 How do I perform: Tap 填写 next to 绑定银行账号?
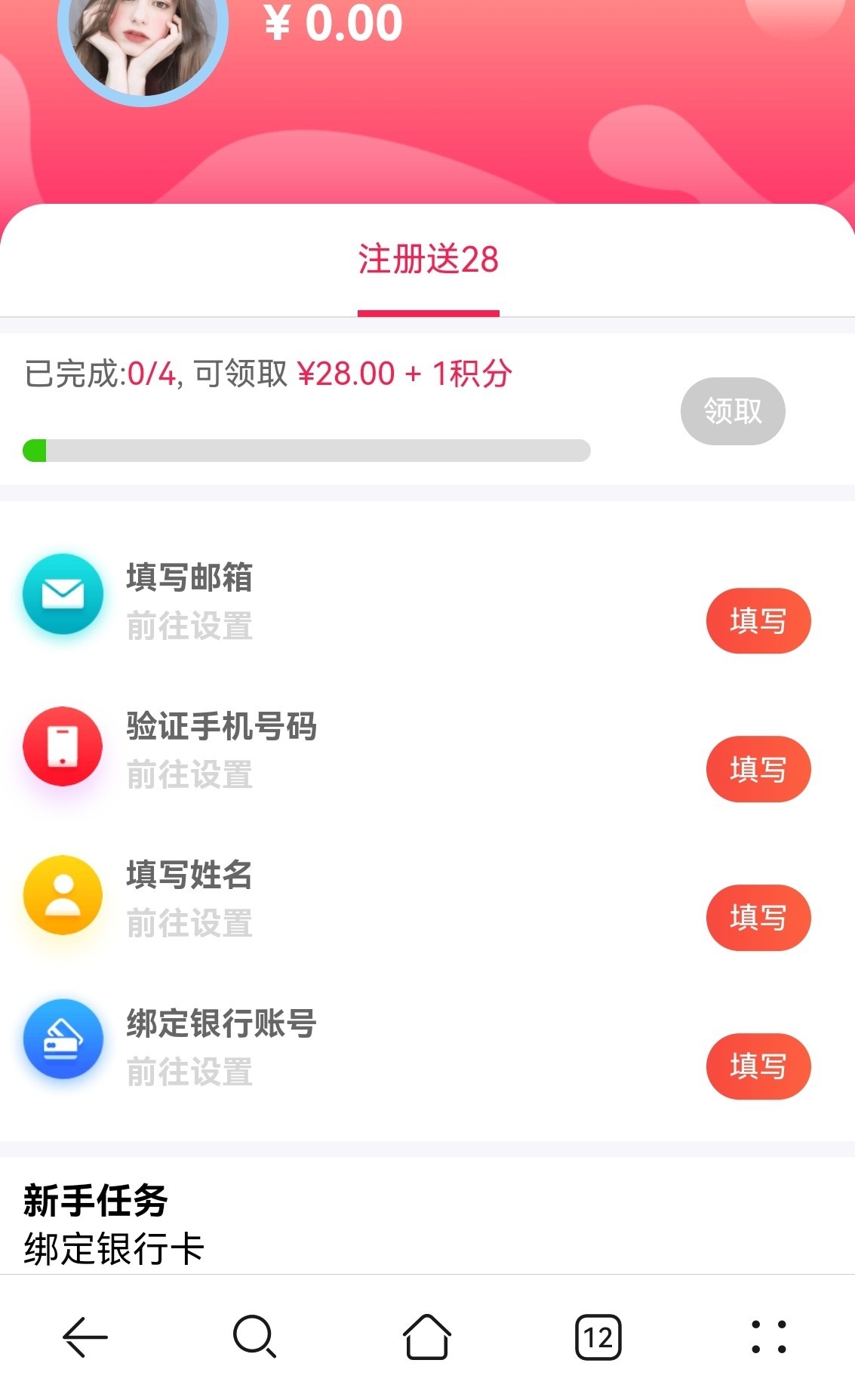[x=758, y=1066]
